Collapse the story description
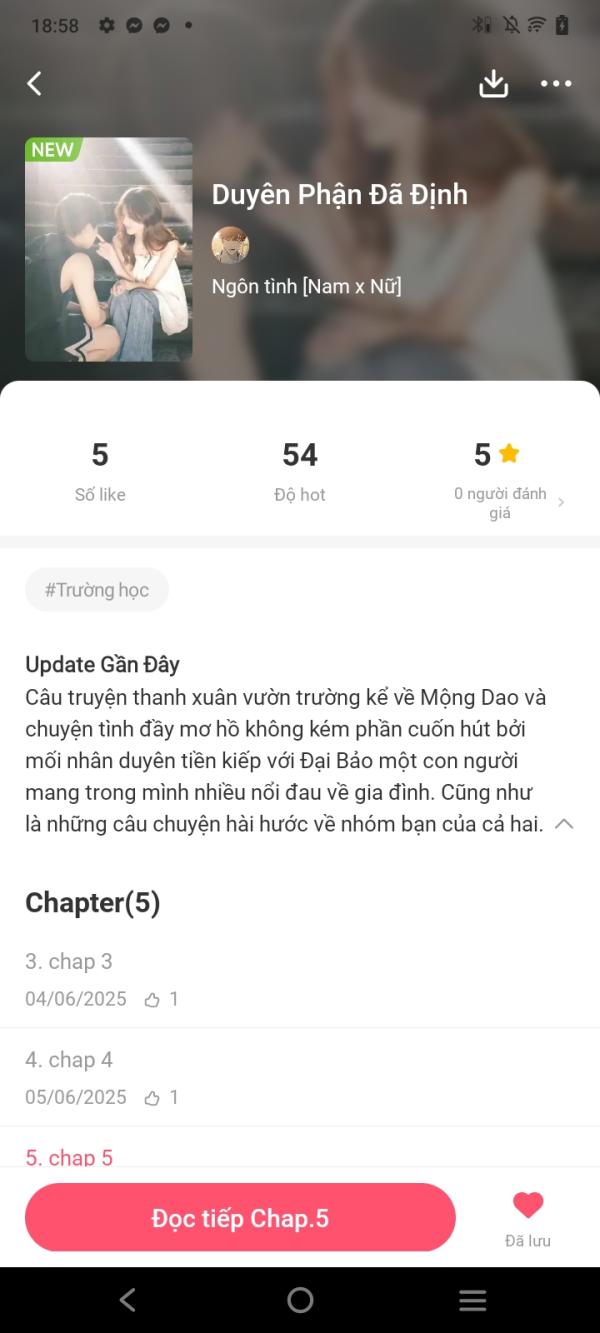 tap(564, 824)
